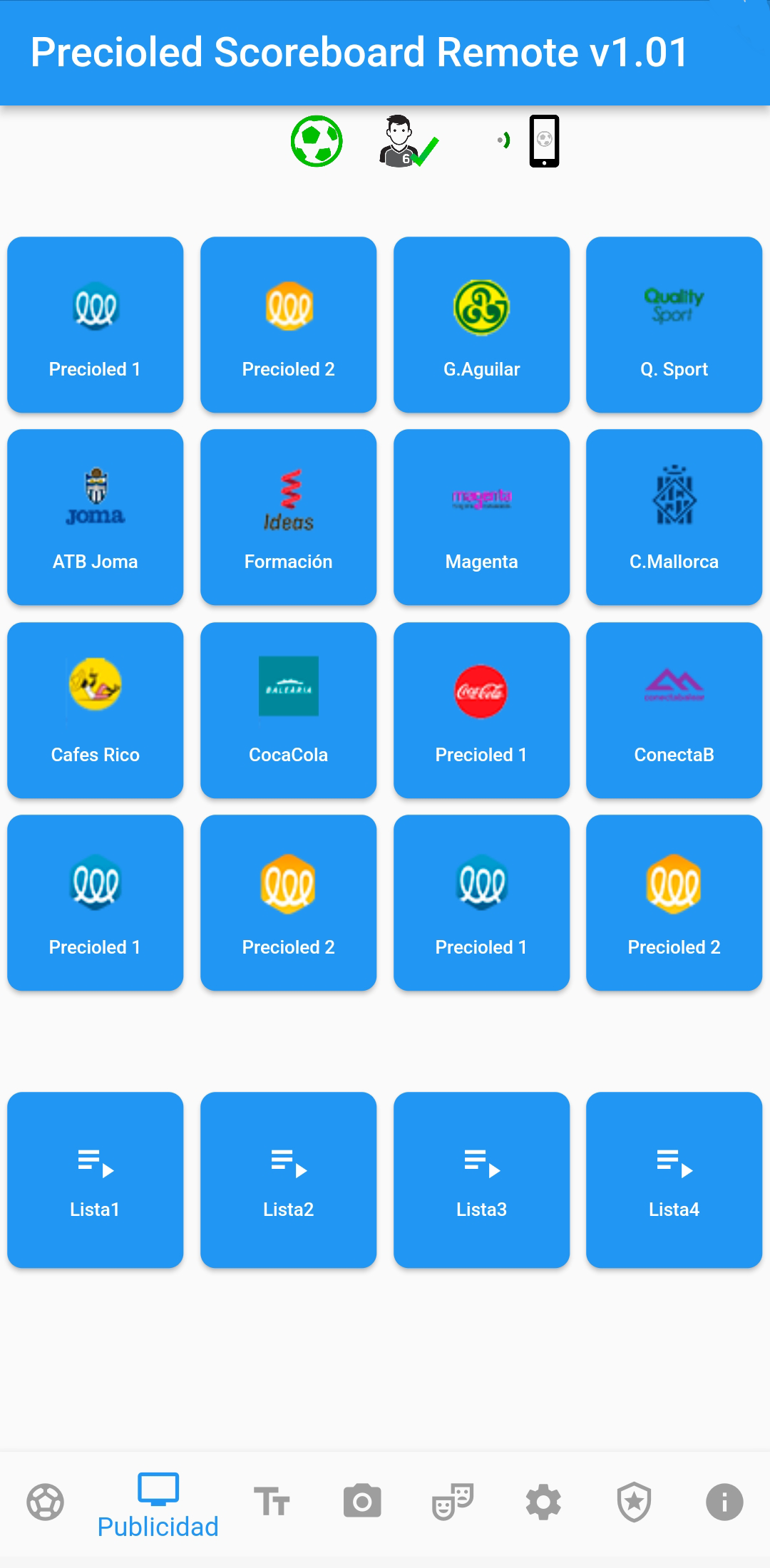Go to the camera tab

click(362, 1502)
